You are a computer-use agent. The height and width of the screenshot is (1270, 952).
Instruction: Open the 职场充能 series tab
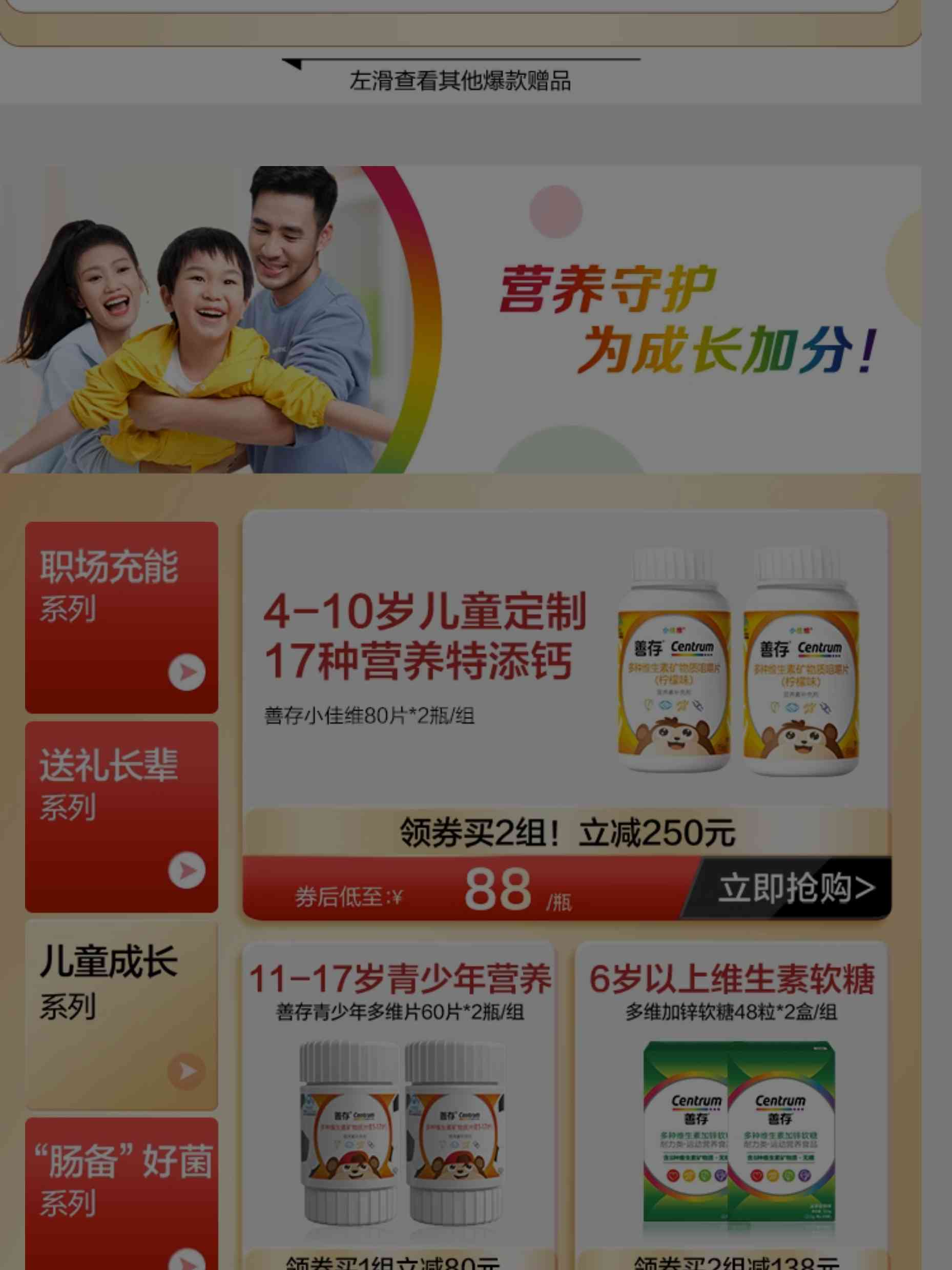tap(121, 617)
